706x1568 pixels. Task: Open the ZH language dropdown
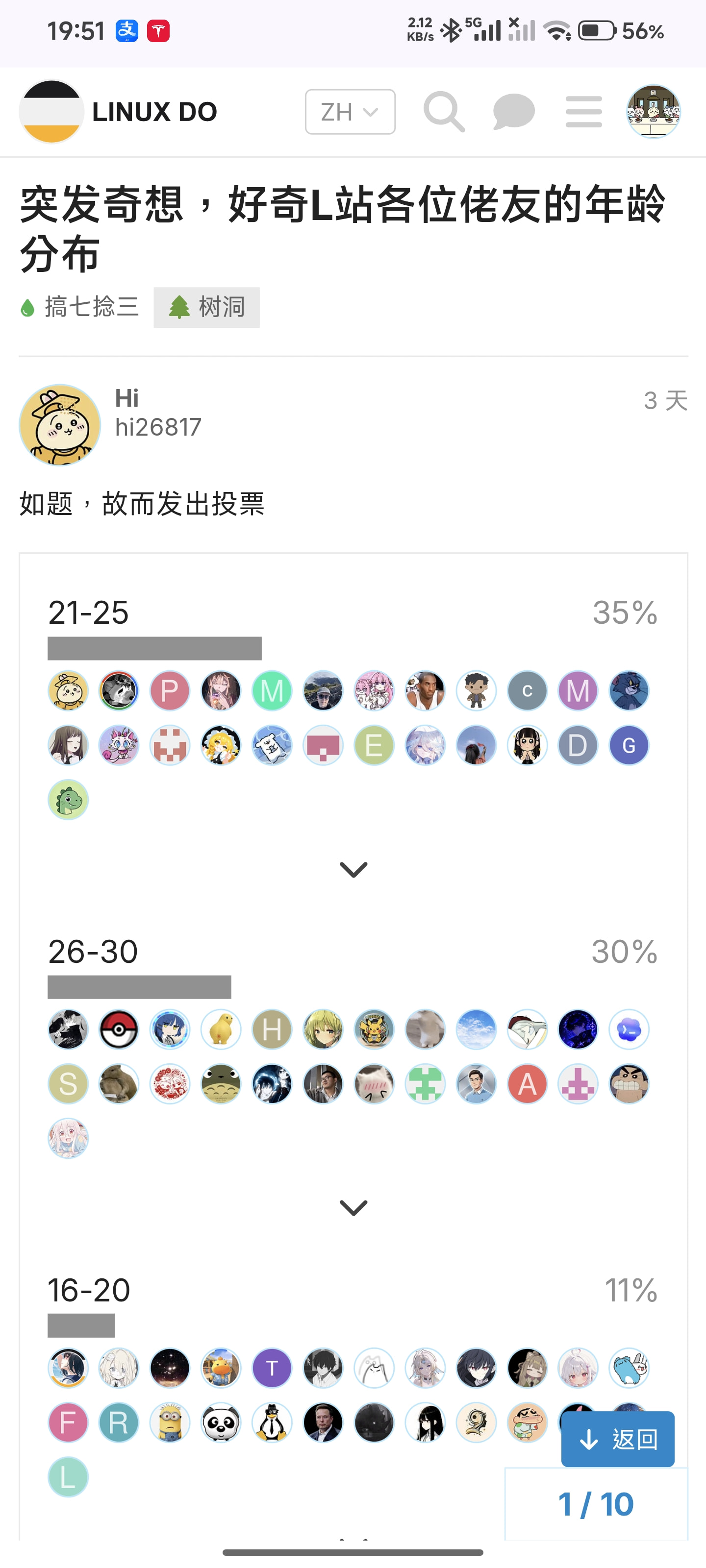point(350,112)
